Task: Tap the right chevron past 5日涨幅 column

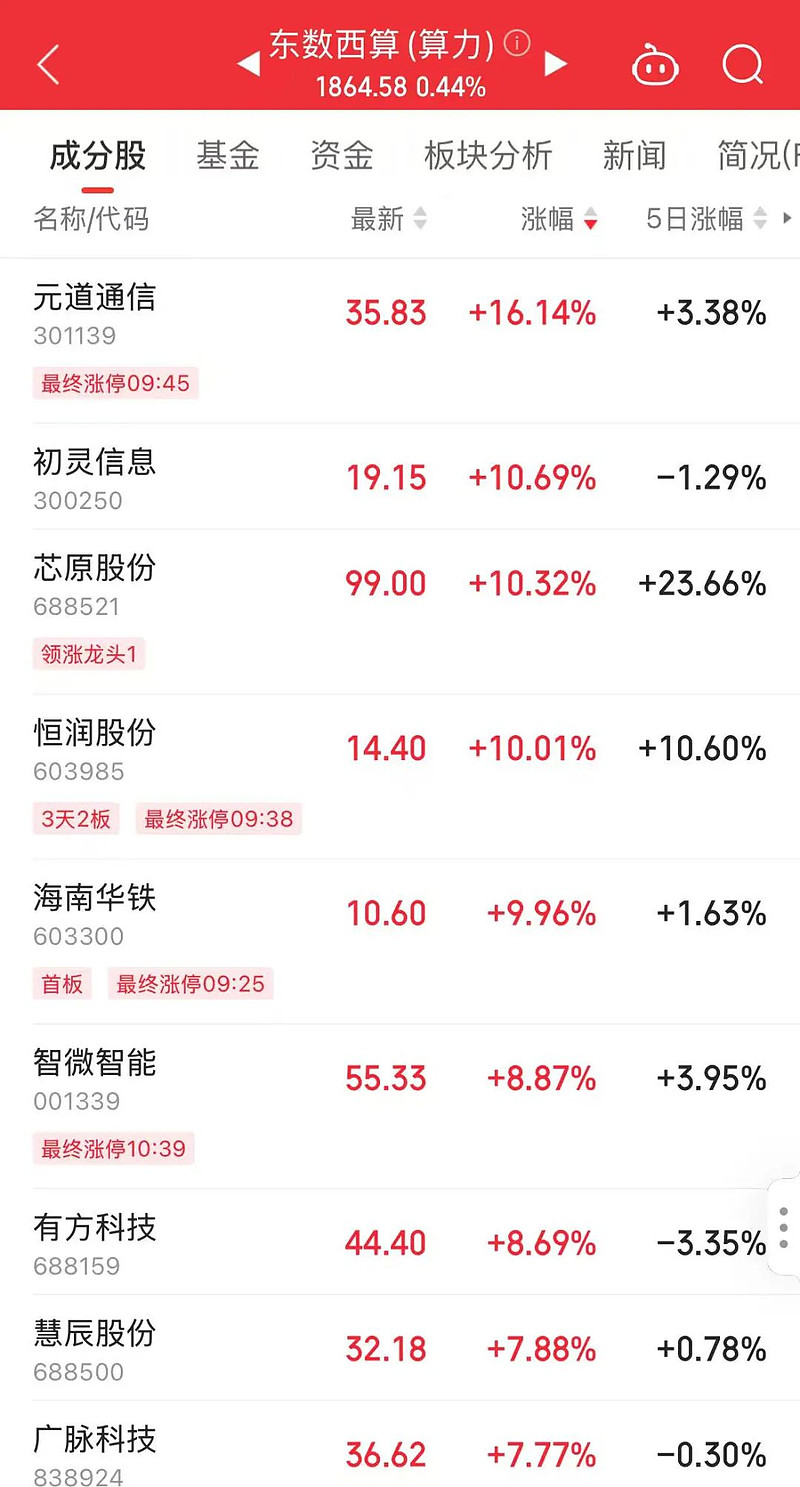Action: coord(789,219)
